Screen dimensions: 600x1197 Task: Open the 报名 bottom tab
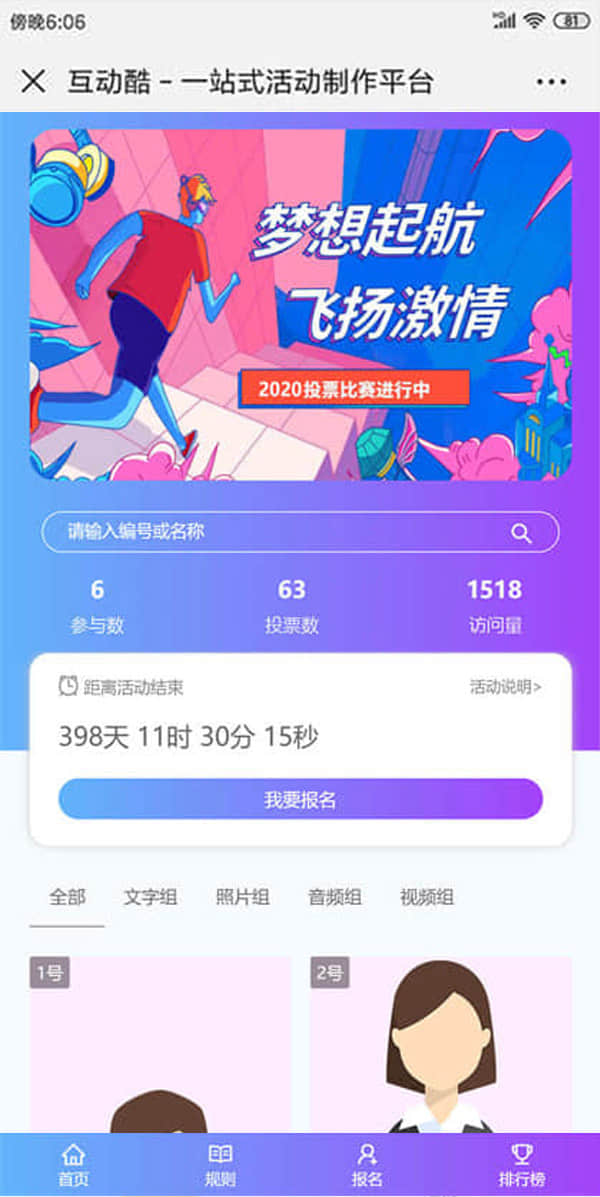pyautogui.click(x=367, y=1165)
